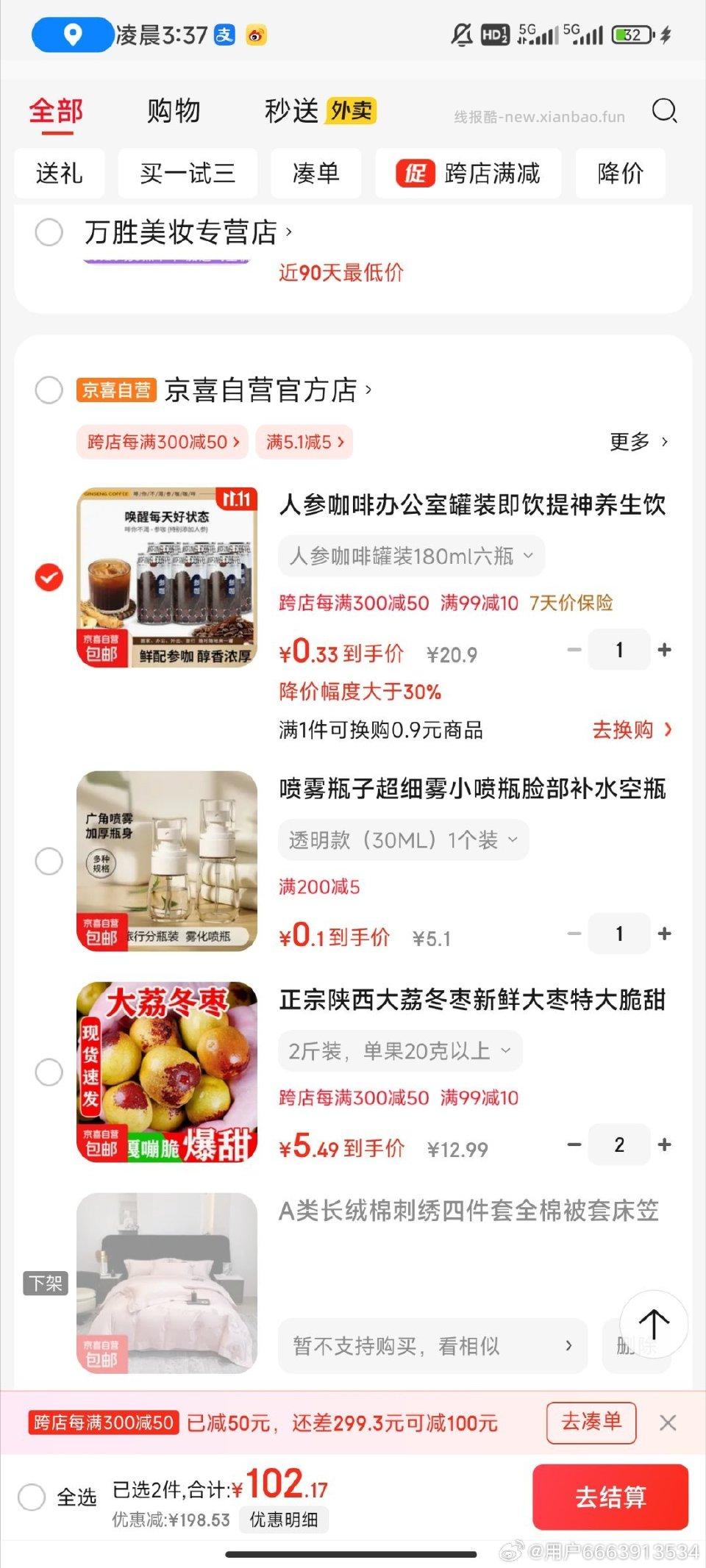Open the 透明款（30ML）1个装 spec dropdown
The width and height of the screenshot is (706, 1568).
(403, 840)
